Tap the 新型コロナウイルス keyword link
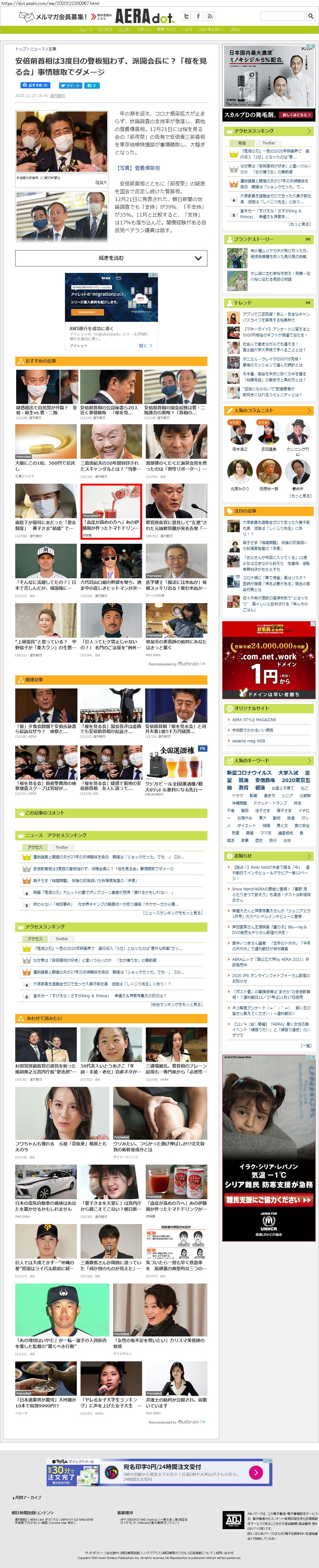 (249, 773)
